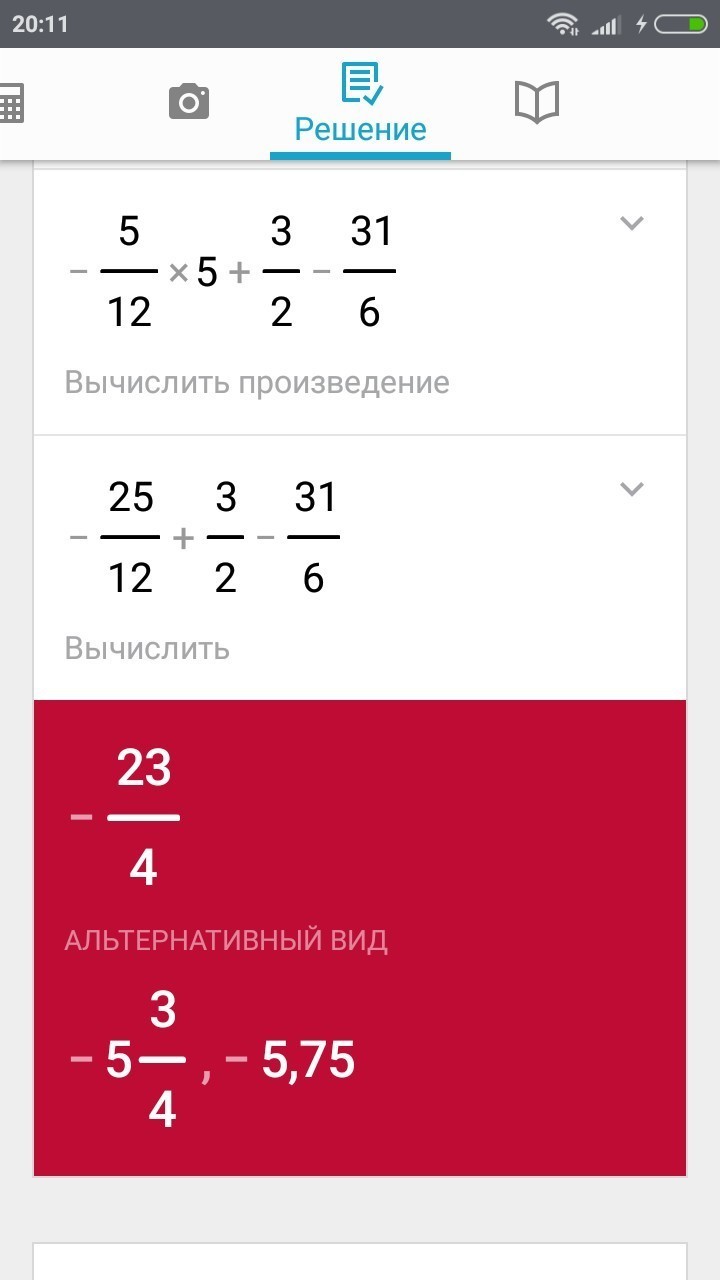
Task: Open the textbook book tab
Action: coord(537,102)
